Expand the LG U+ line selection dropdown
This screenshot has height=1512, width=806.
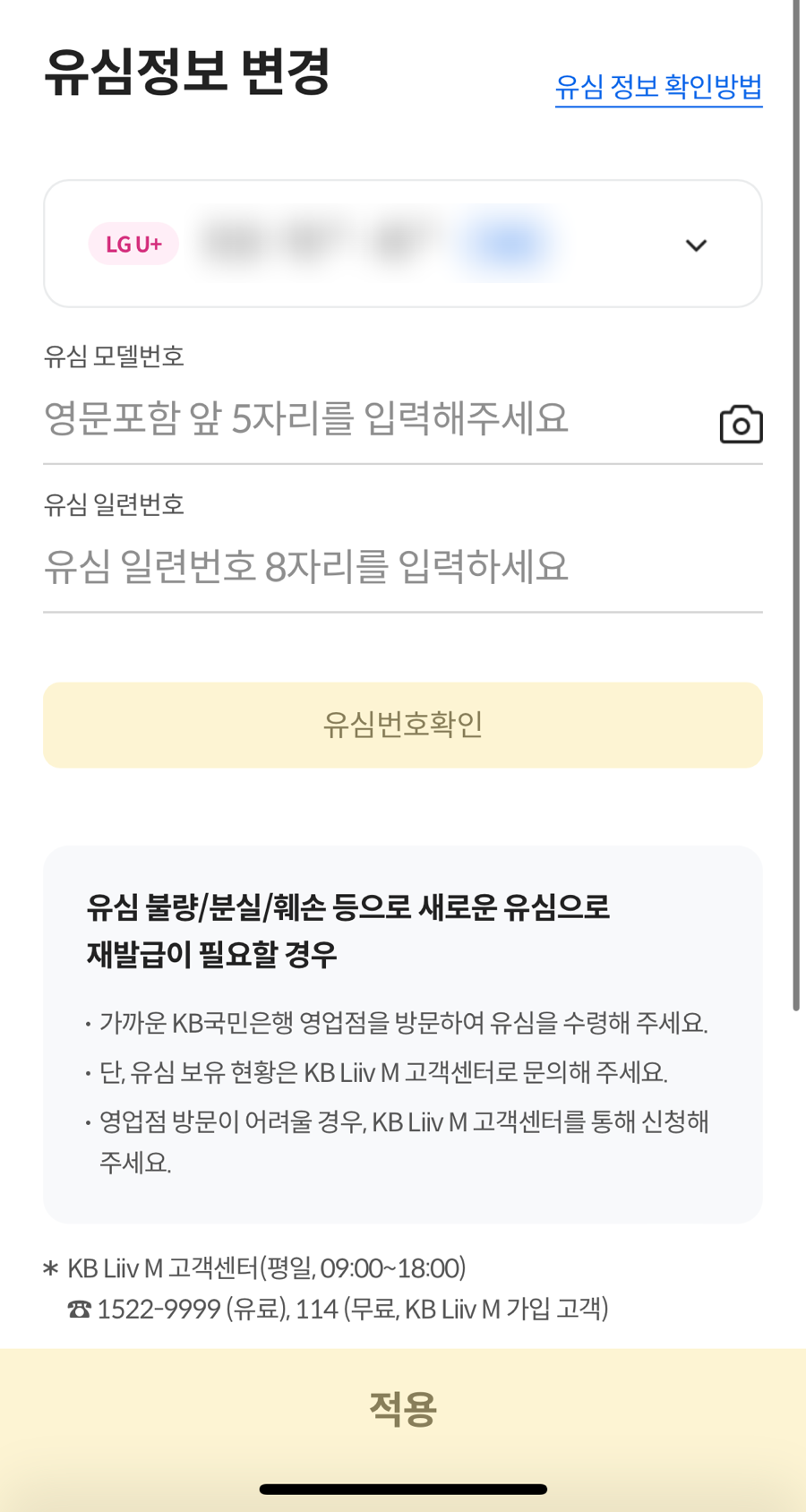tap(696, 245)
